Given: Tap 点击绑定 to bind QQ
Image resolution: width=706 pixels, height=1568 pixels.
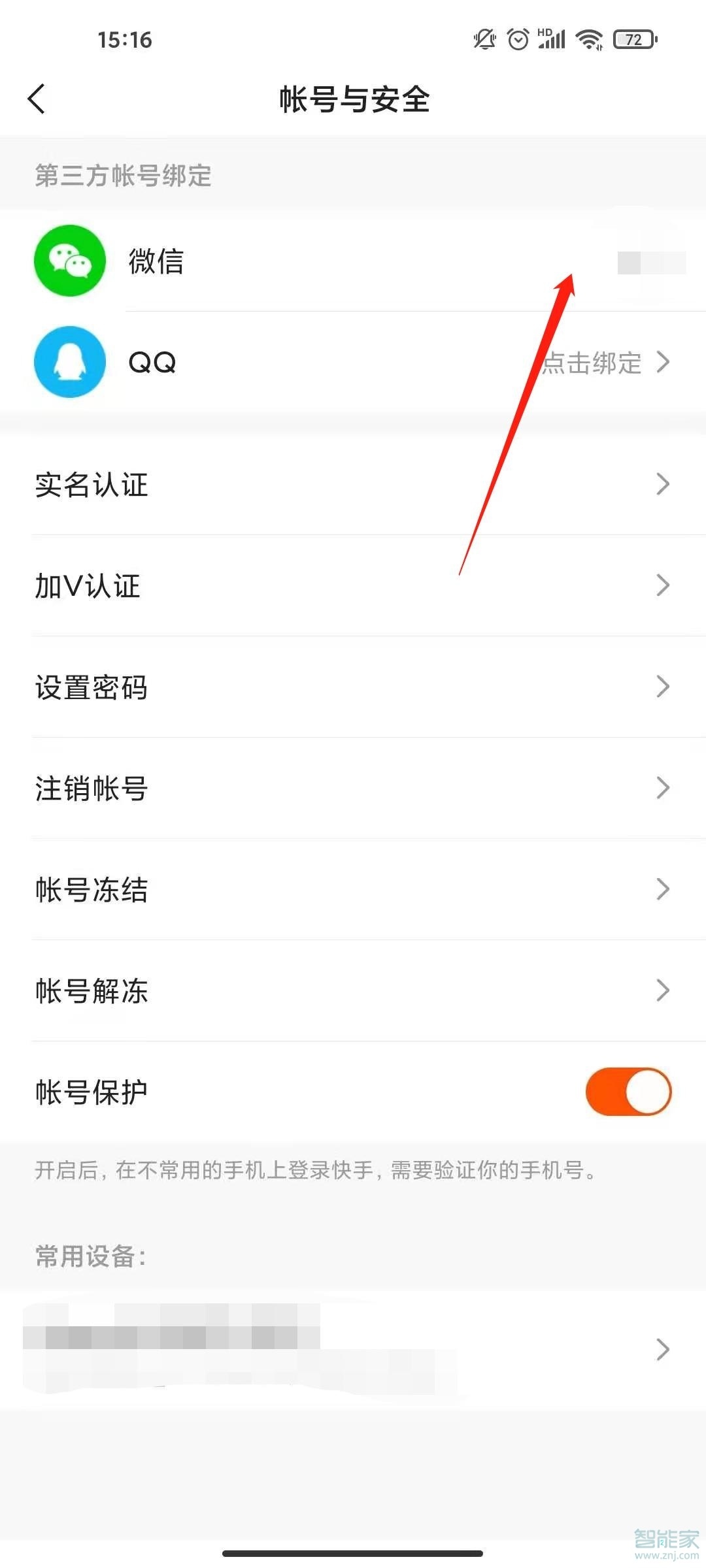Looking at the screenshot, I should pyautogui.click(x=594, y=363).
